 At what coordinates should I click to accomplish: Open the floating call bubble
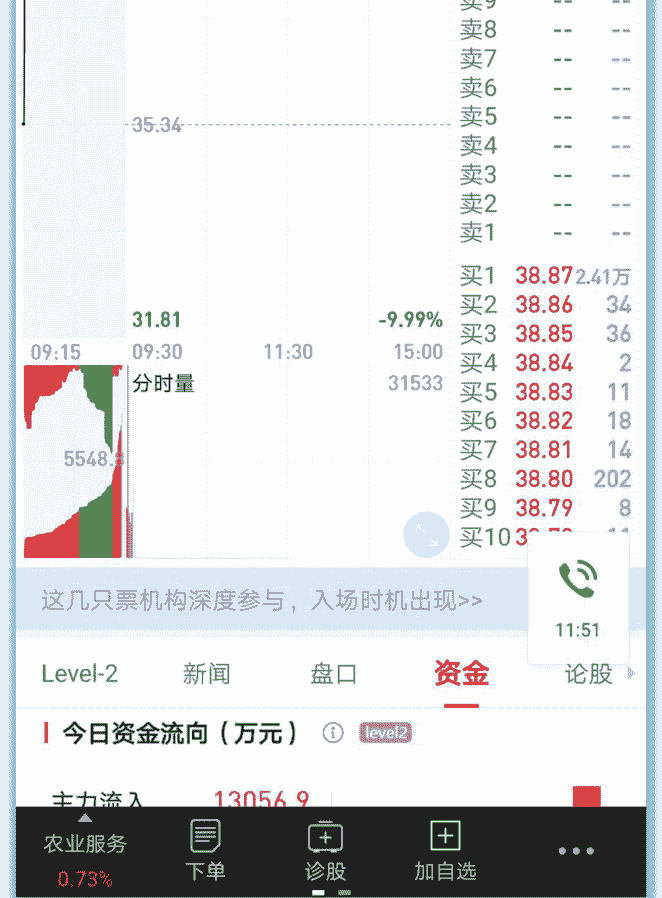pyautogui.click(x=577, y=596)
